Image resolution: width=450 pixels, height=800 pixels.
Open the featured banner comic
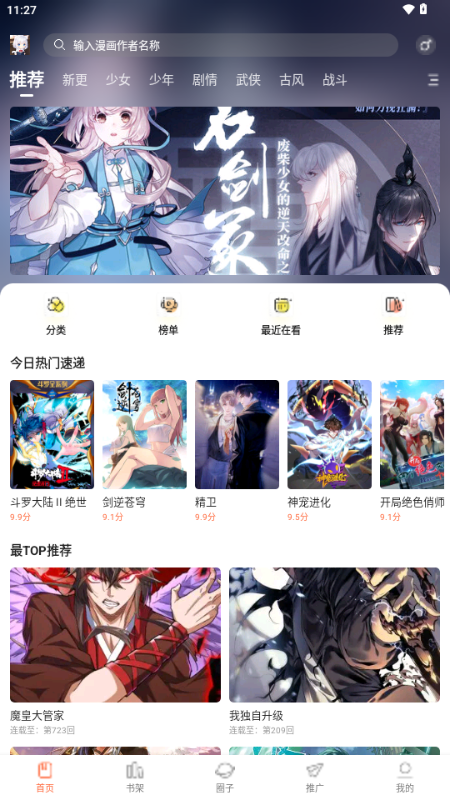coord(225,191)
